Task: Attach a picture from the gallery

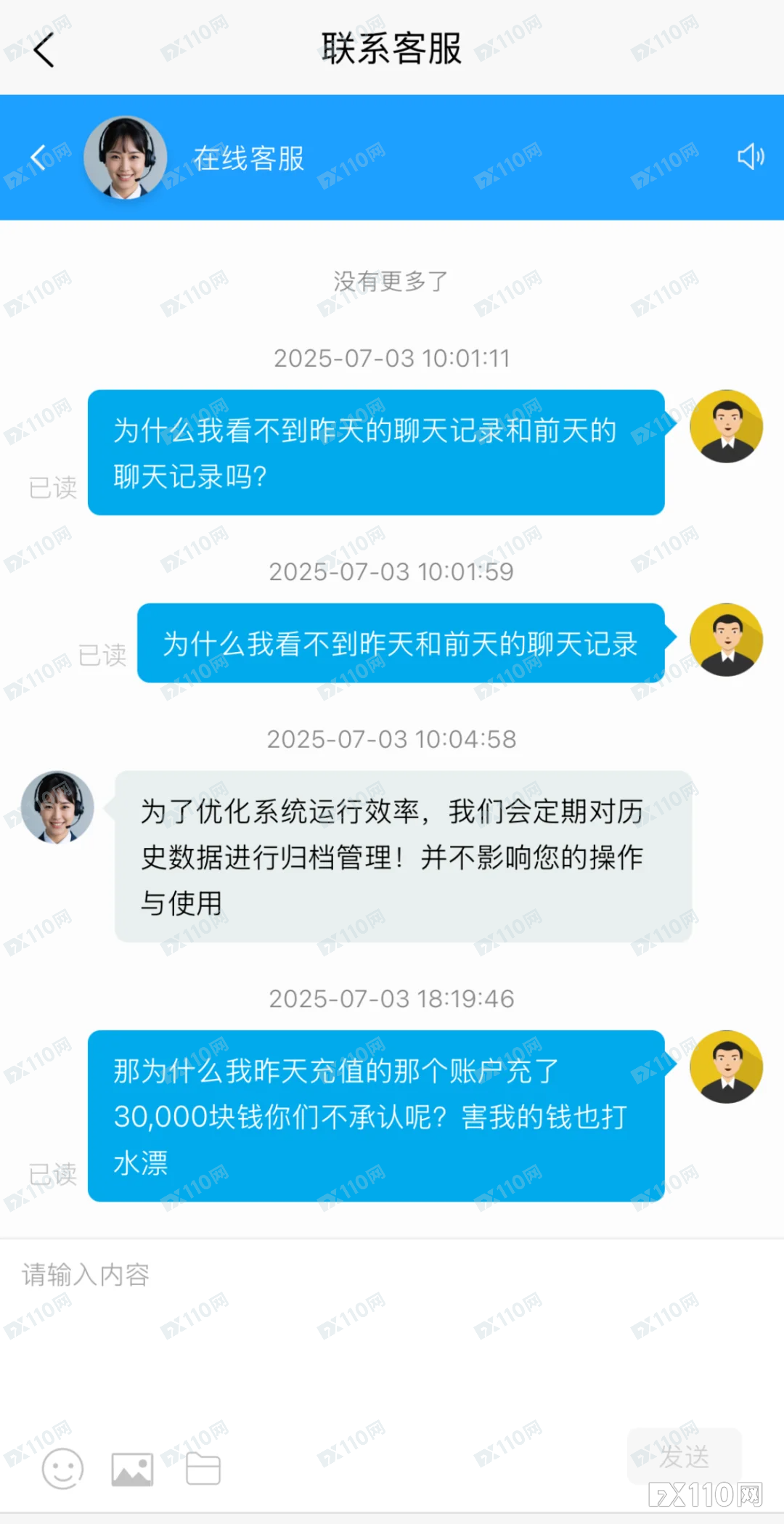Action: click(x=132, y=1469)
